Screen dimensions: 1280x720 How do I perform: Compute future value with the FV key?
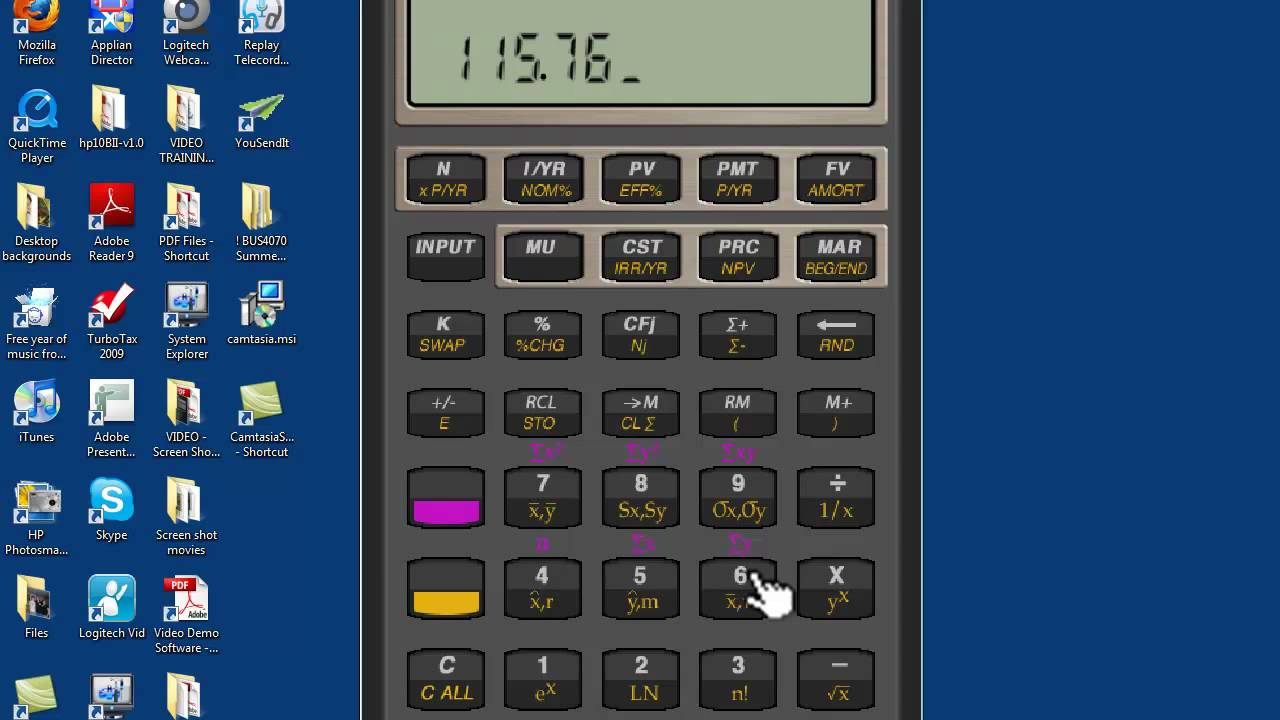tap(836, 179)
